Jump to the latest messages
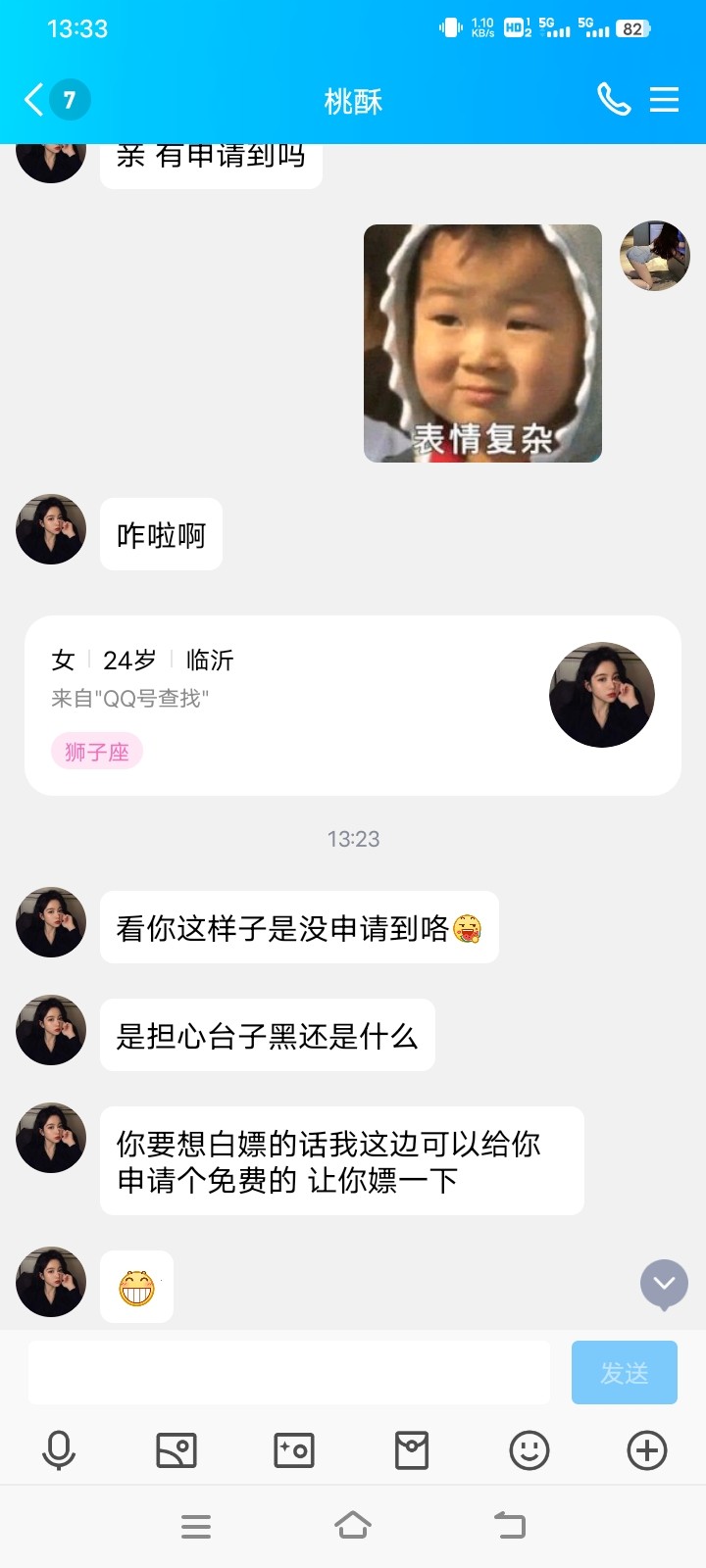706x1568 pixels. click(x=664, y=1284)
